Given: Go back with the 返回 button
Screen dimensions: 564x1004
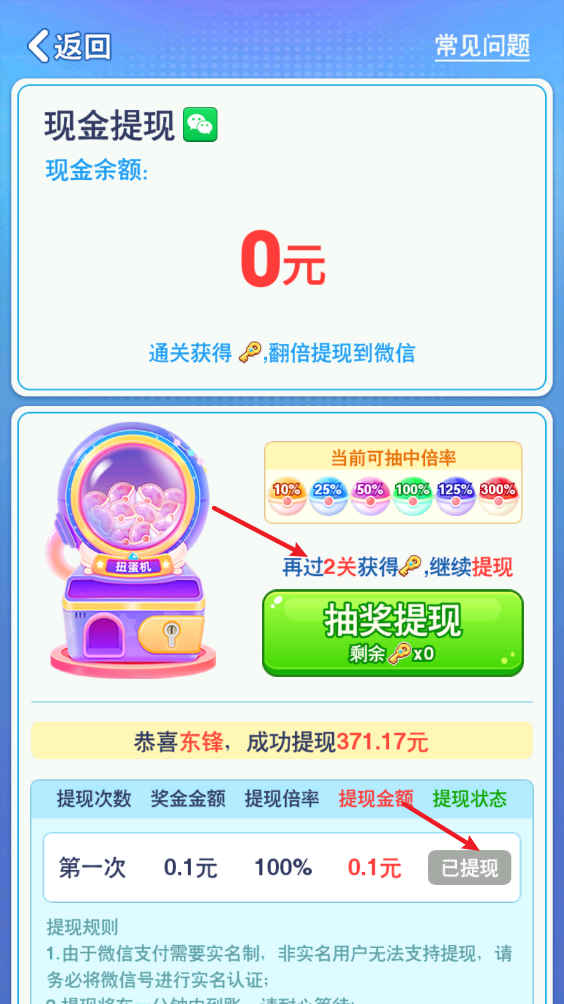Looking at the screenshot, I should [x=69, y=46].
